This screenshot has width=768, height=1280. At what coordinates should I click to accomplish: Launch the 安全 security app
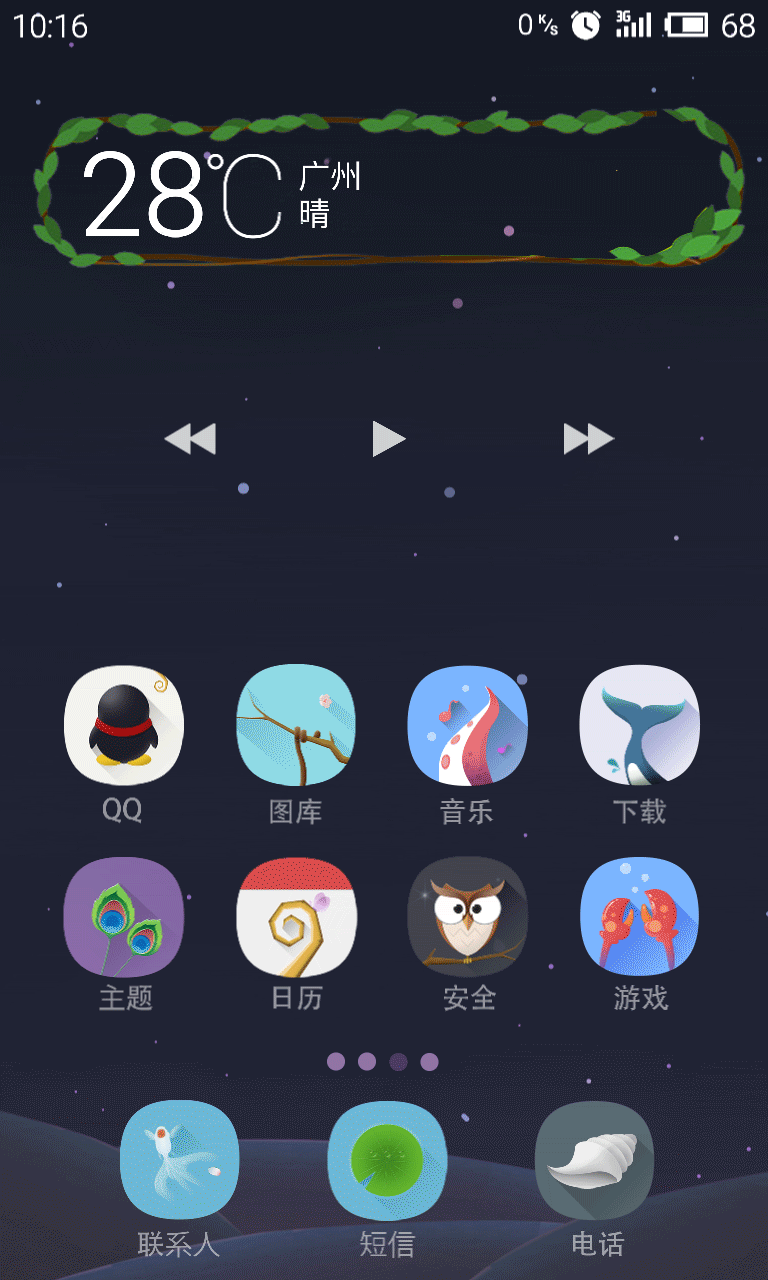tap(467, 916)
